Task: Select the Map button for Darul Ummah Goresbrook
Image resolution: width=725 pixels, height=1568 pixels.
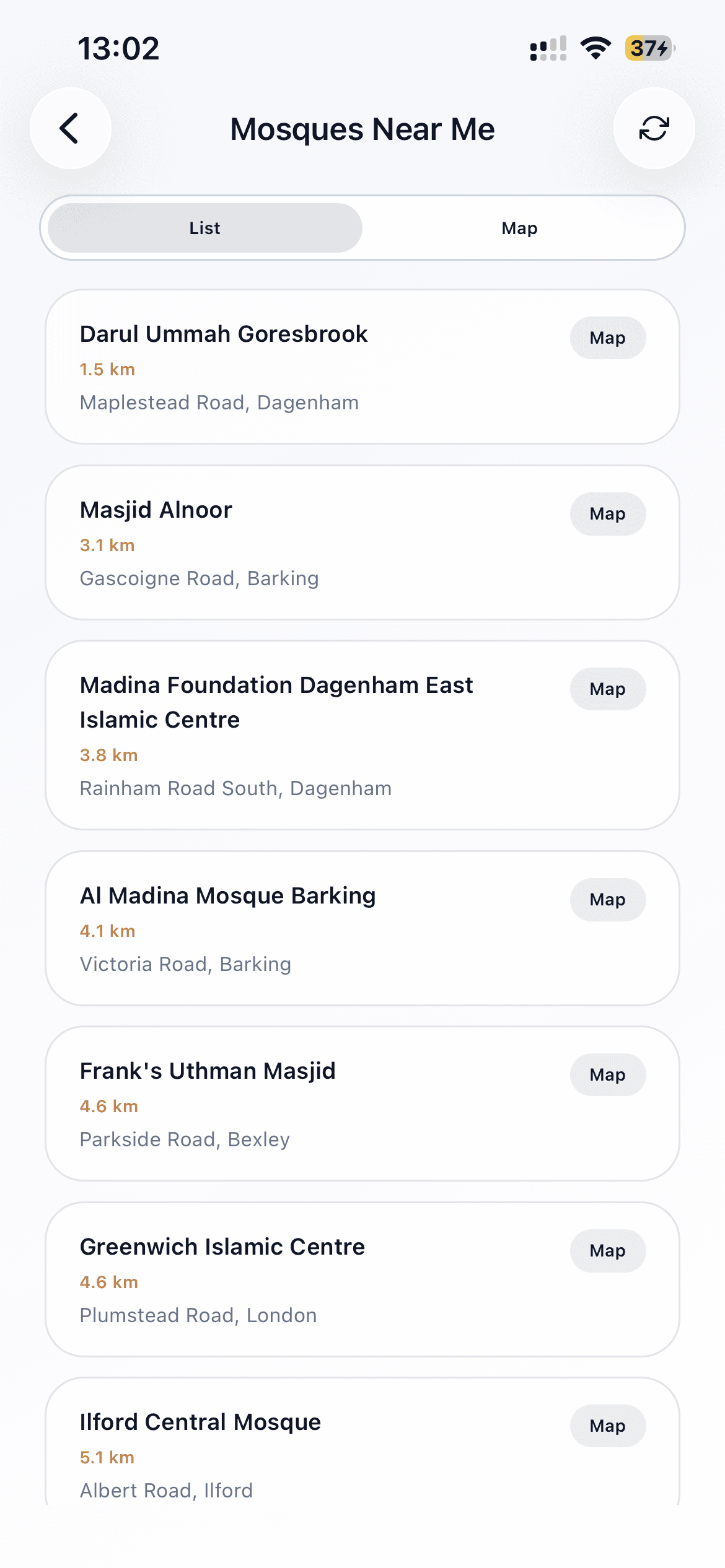Action: coord(607,338)
